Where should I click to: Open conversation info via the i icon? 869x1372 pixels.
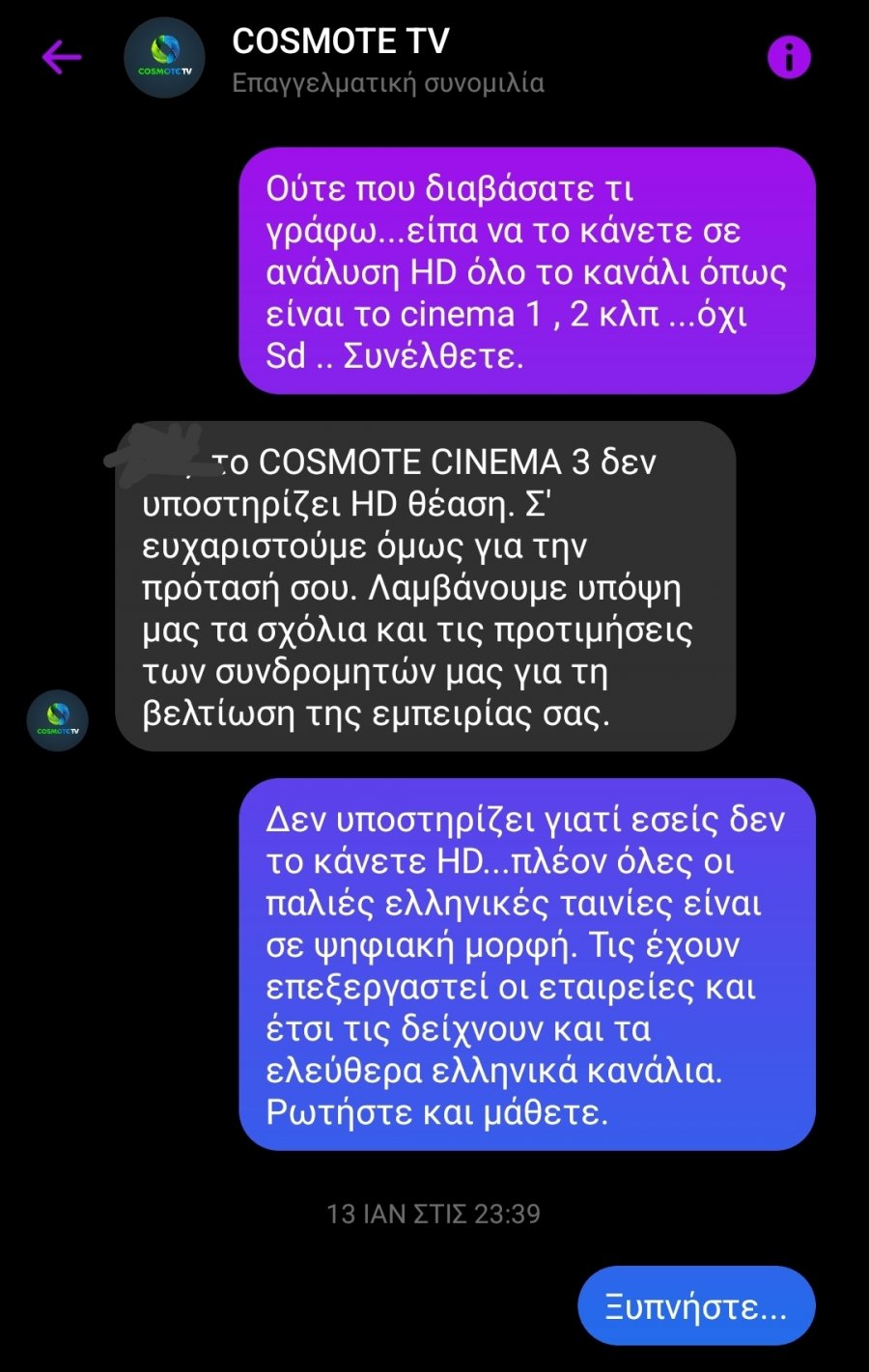coord(788,58)
